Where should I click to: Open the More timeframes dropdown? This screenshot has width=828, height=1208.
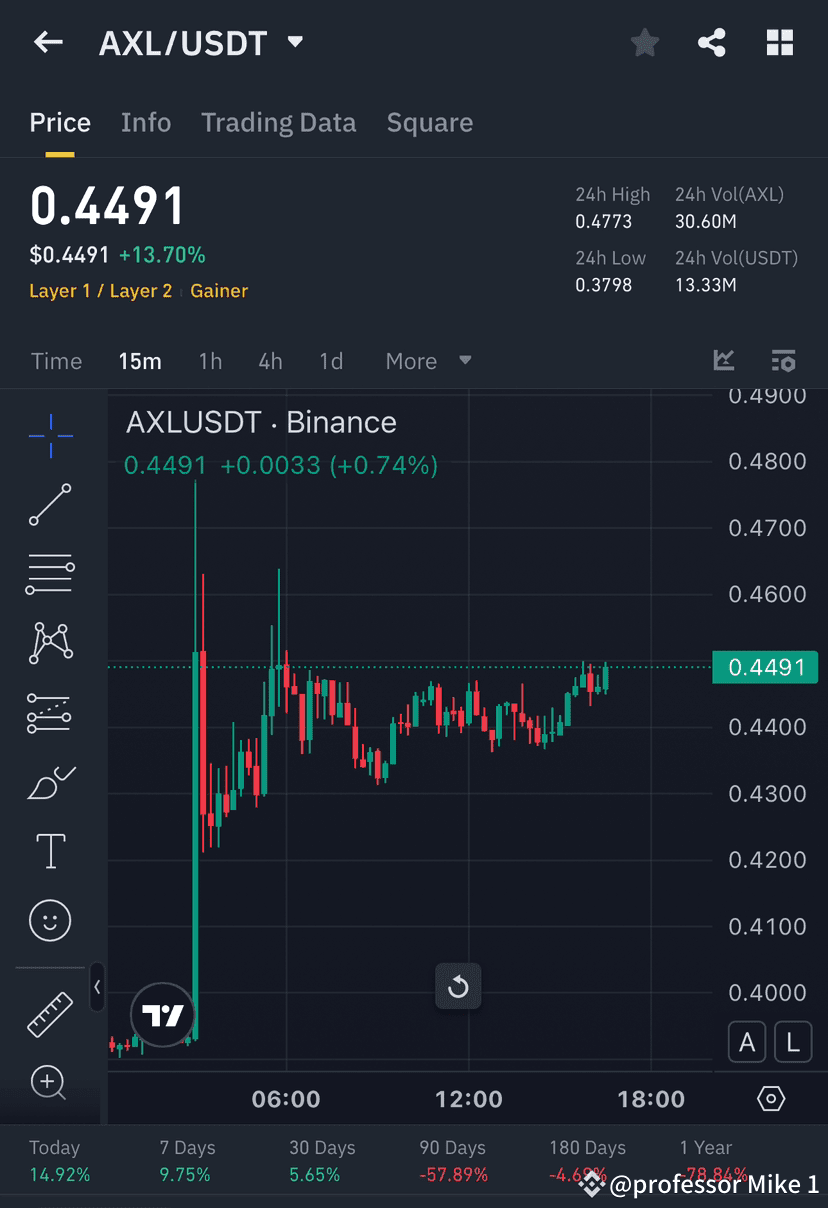[x=428, y=361]
